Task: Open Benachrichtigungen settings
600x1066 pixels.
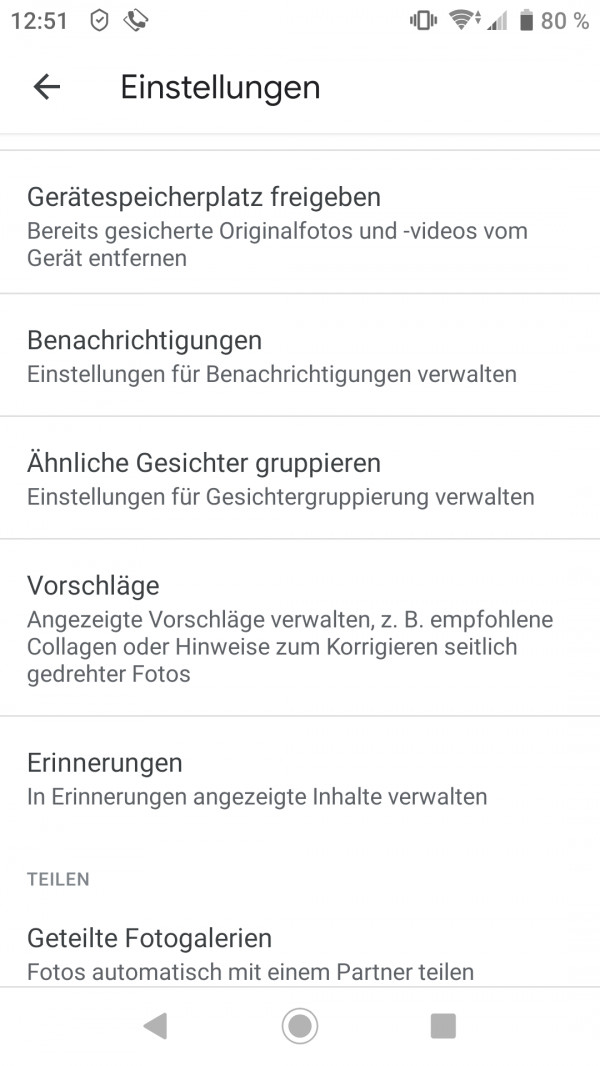Action: (300, 355)
